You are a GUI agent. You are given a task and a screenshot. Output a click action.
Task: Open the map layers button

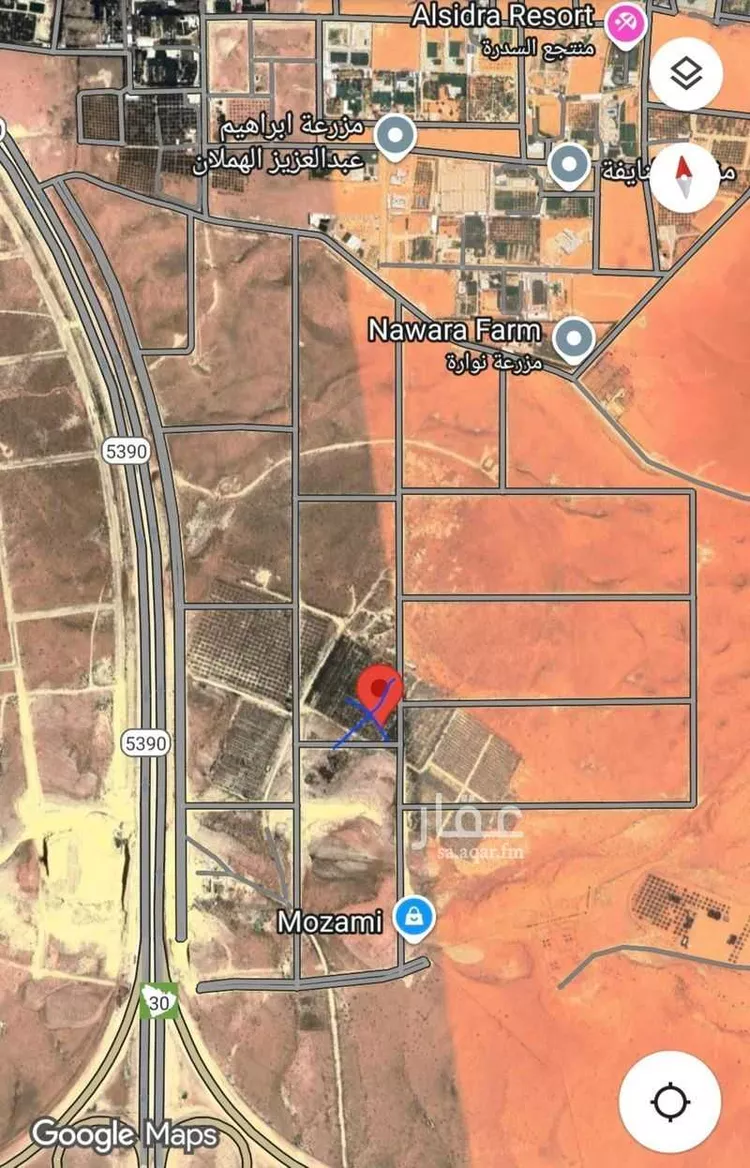[686, 73]
